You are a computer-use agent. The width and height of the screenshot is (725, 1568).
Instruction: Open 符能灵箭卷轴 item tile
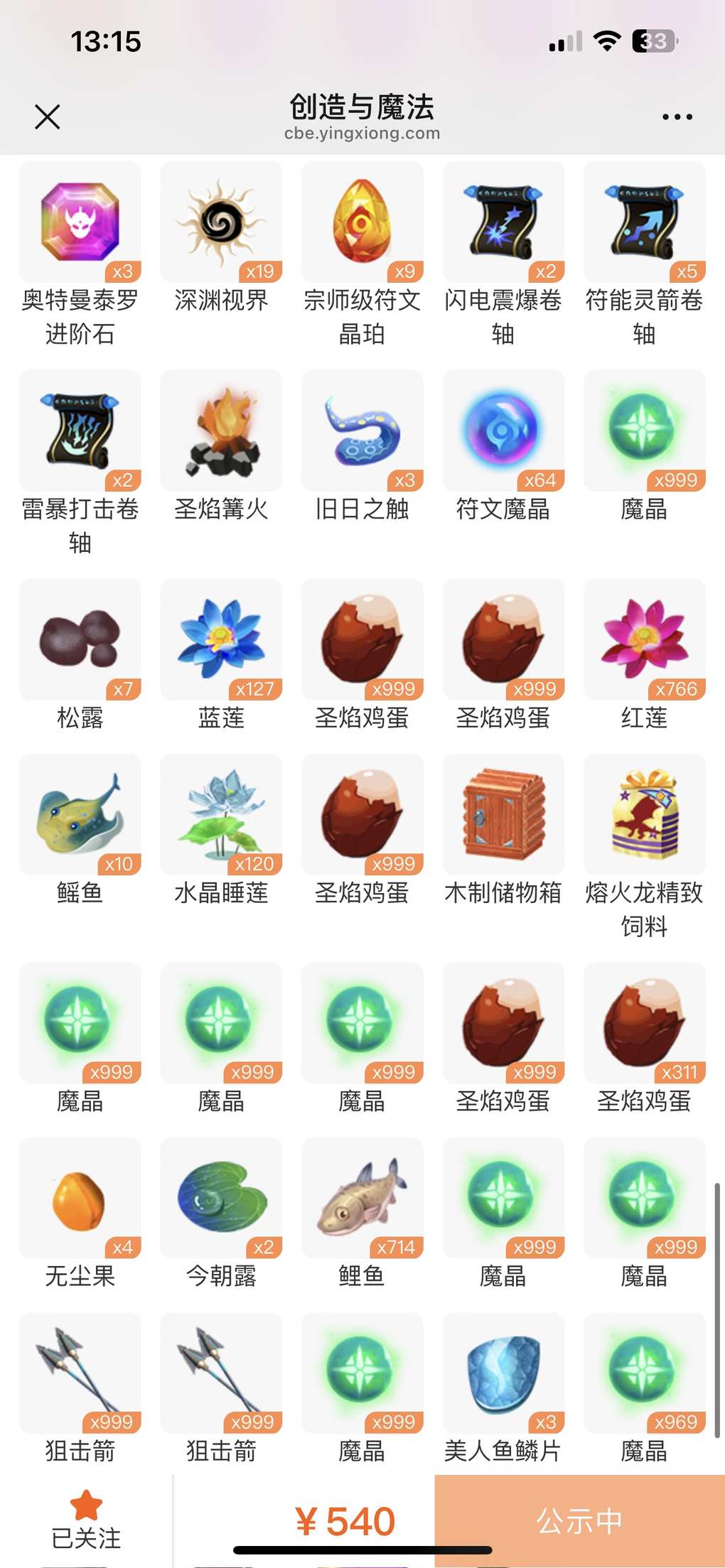(644, 222)
